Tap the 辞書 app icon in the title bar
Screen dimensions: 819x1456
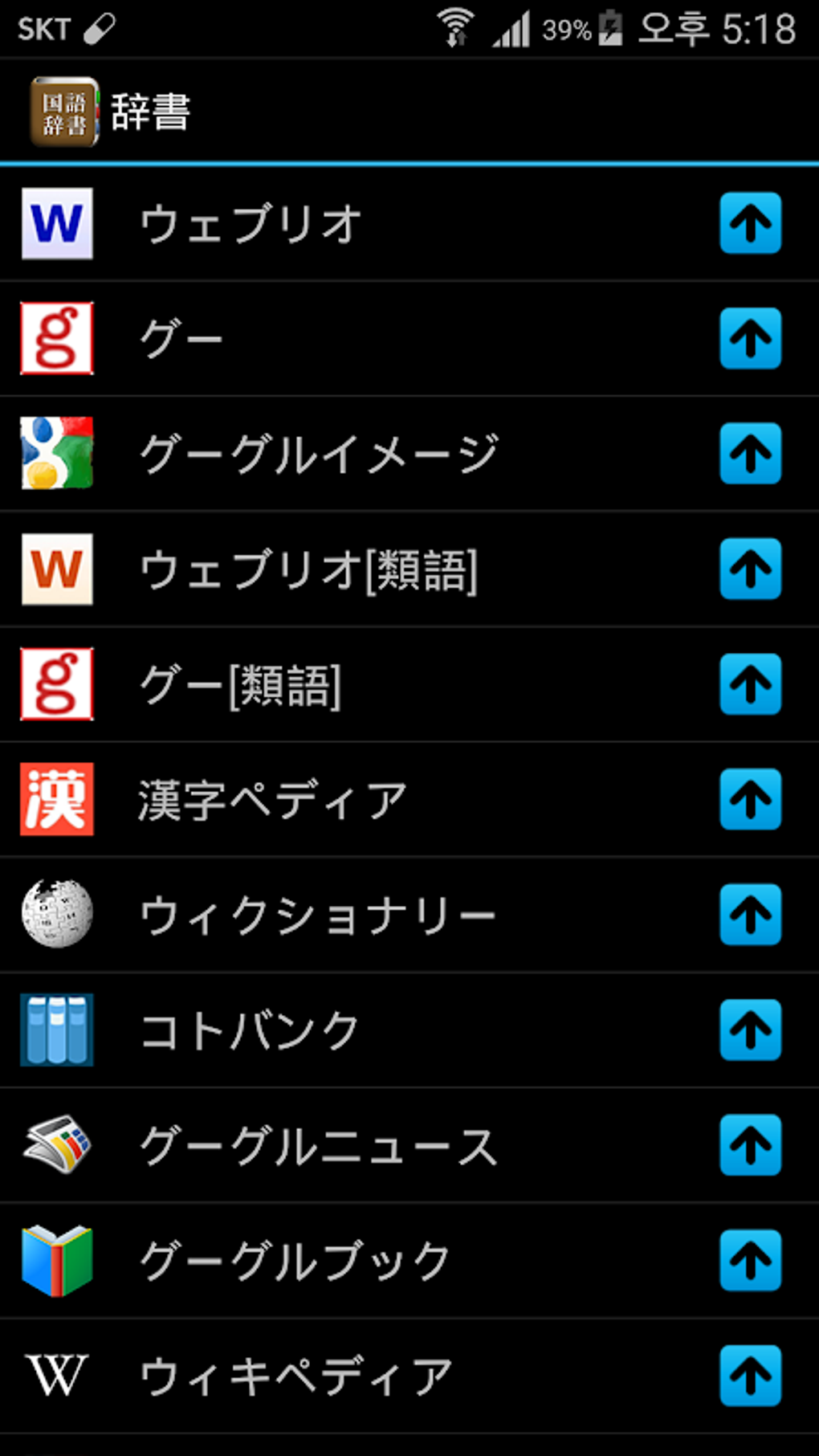point(64,112)
